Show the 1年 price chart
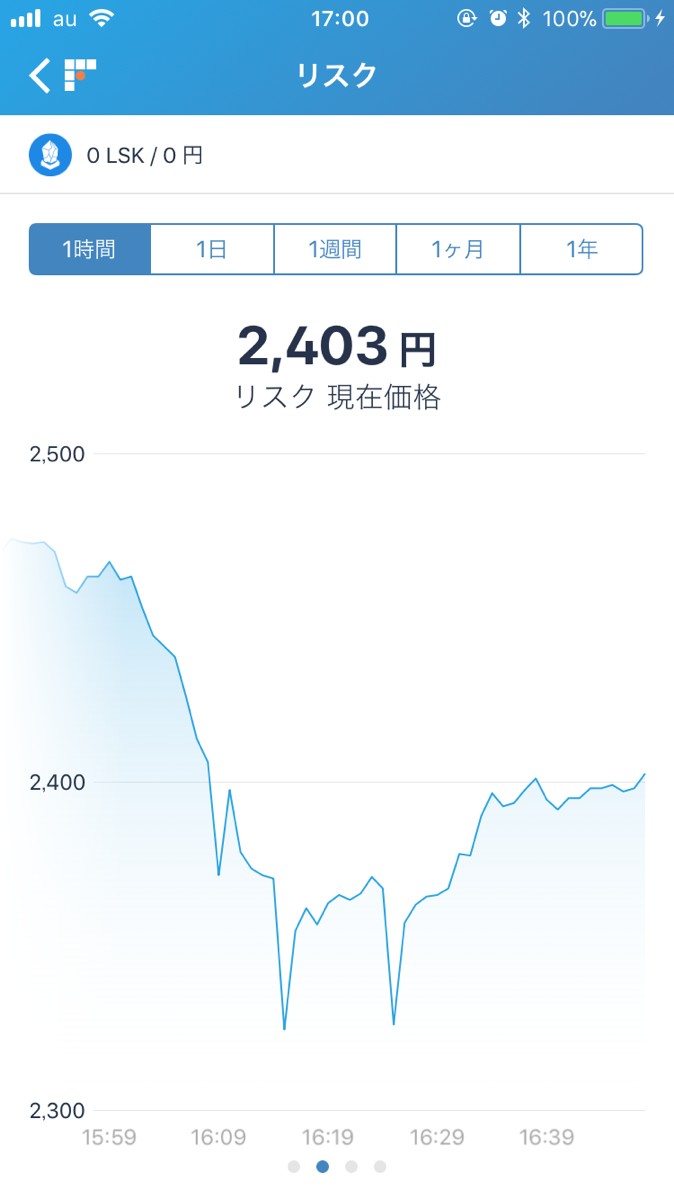Image resolution: width=674 pixels, height=1200 pixels. (581, 249)
